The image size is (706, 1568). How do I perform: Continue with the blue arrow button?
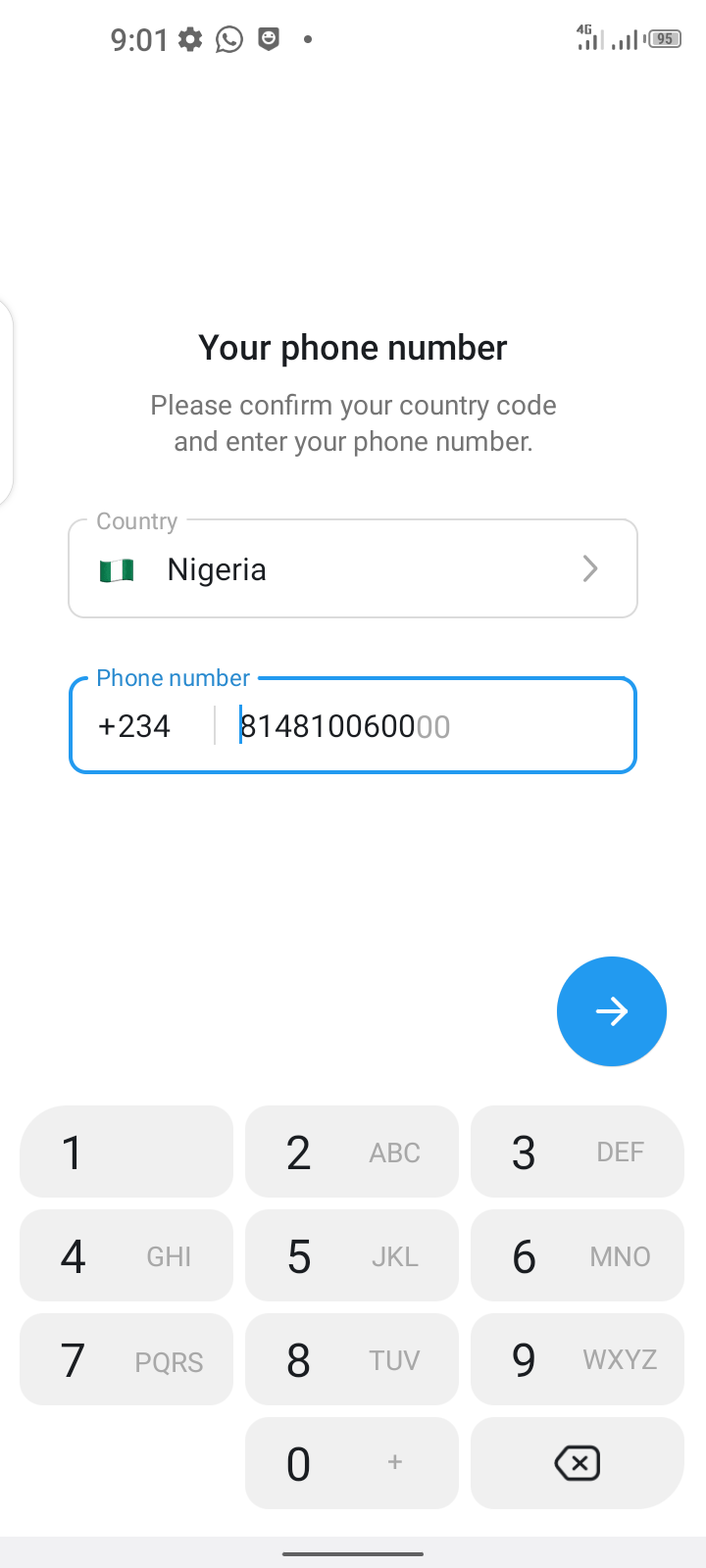pos(611,1010)
